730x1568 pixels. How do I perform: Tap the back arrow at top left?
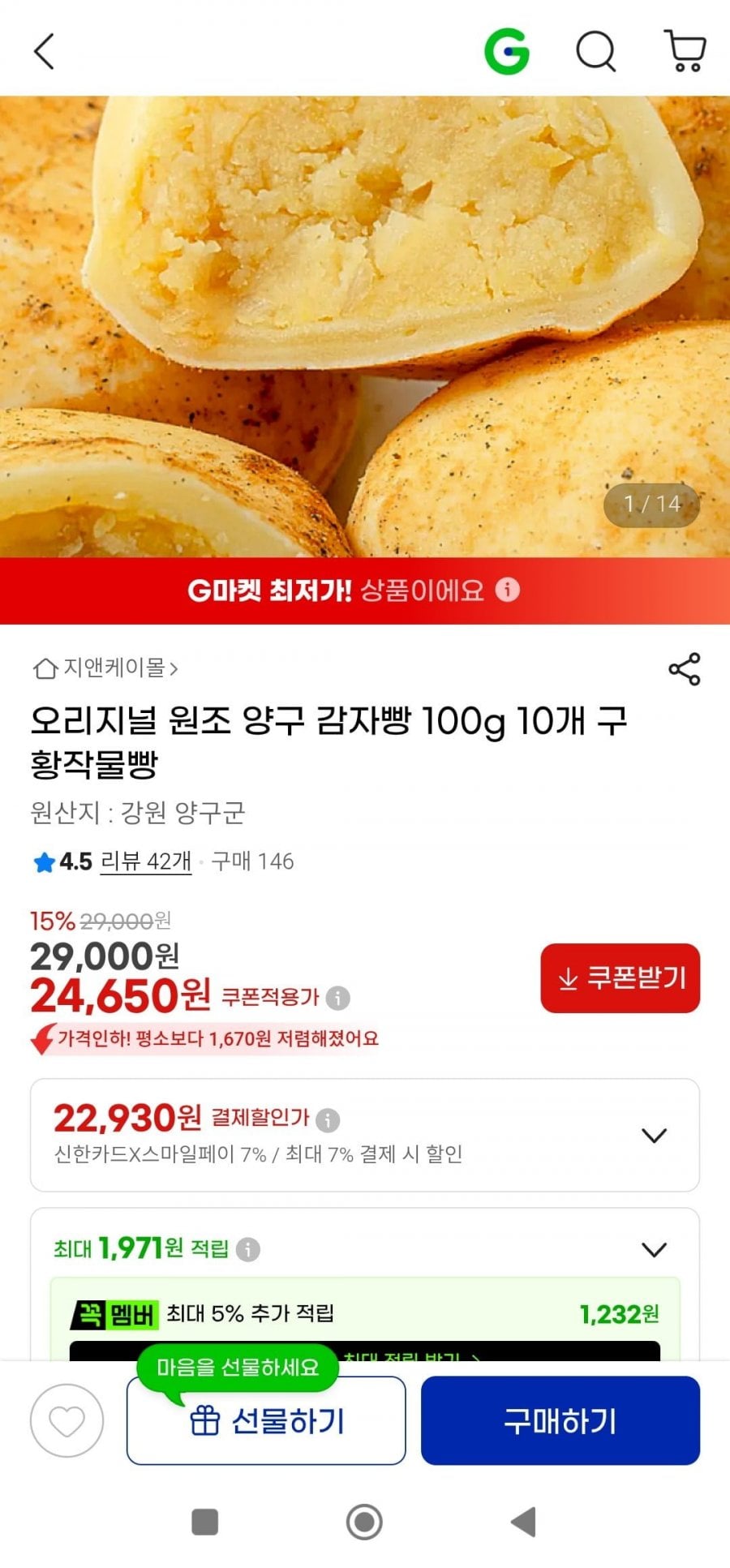(45, 50)
